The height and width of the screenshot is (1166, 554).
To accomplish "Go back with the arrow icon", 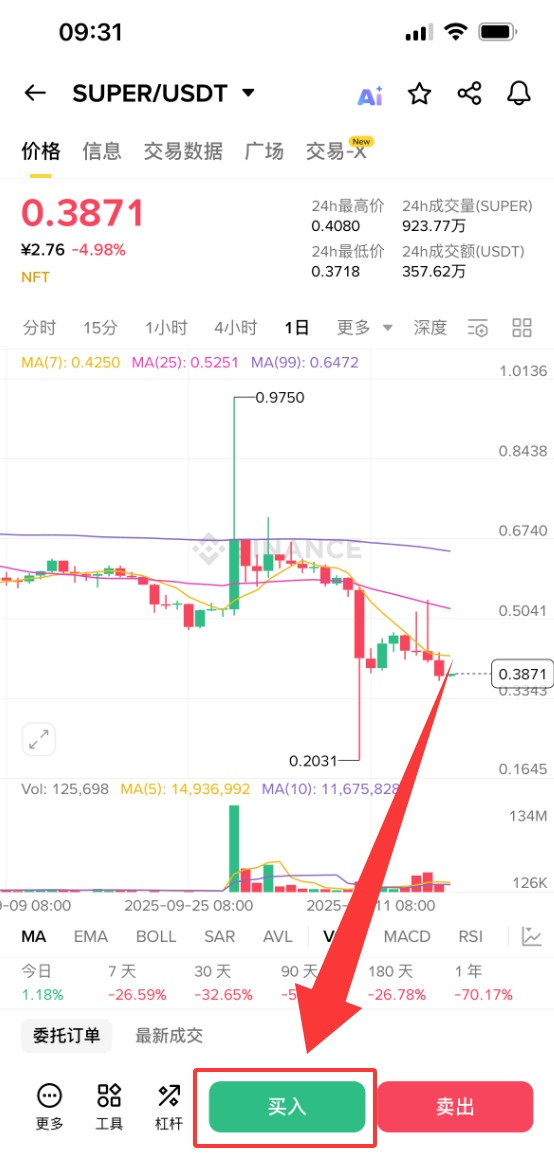I will pos(35,93).
